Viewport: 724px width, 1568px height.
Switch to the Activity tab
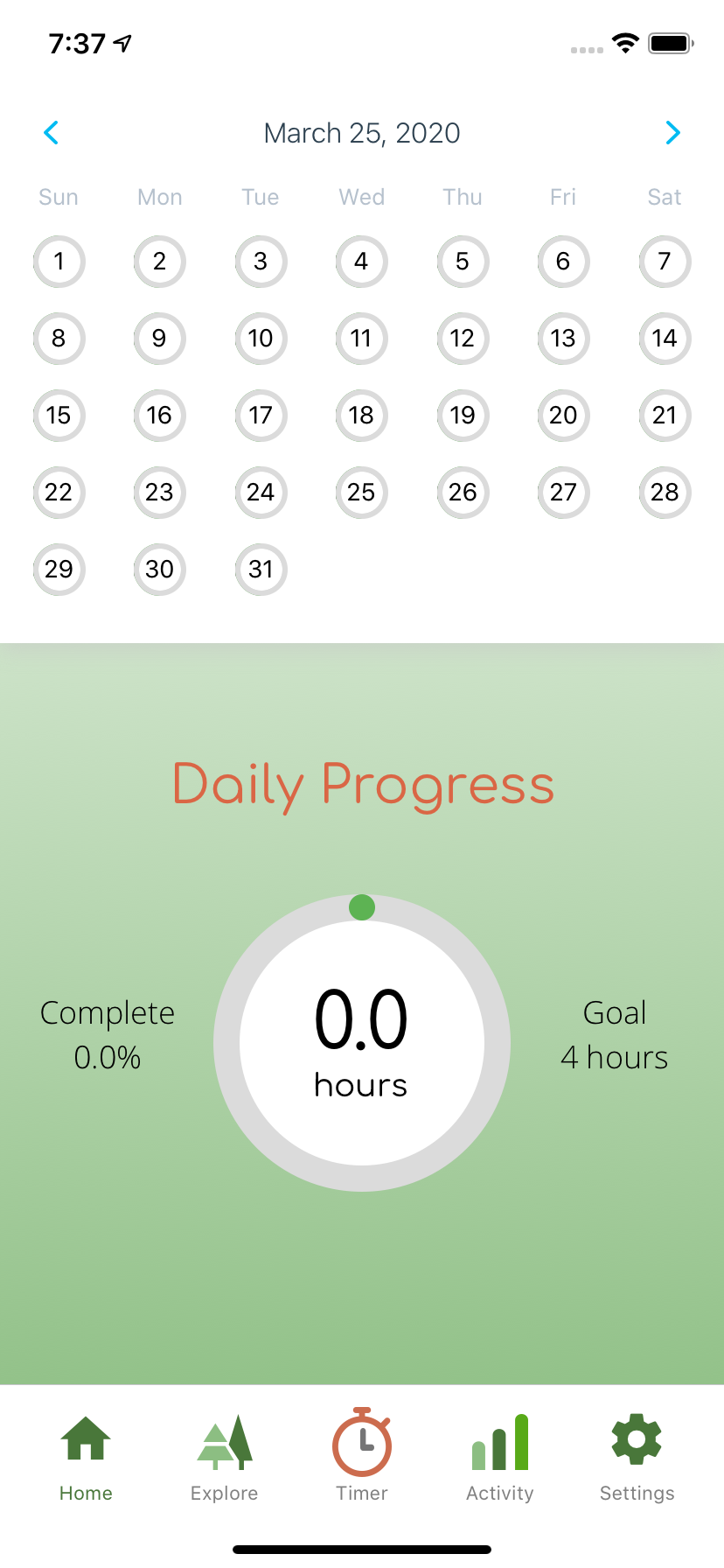[500, 1459]
